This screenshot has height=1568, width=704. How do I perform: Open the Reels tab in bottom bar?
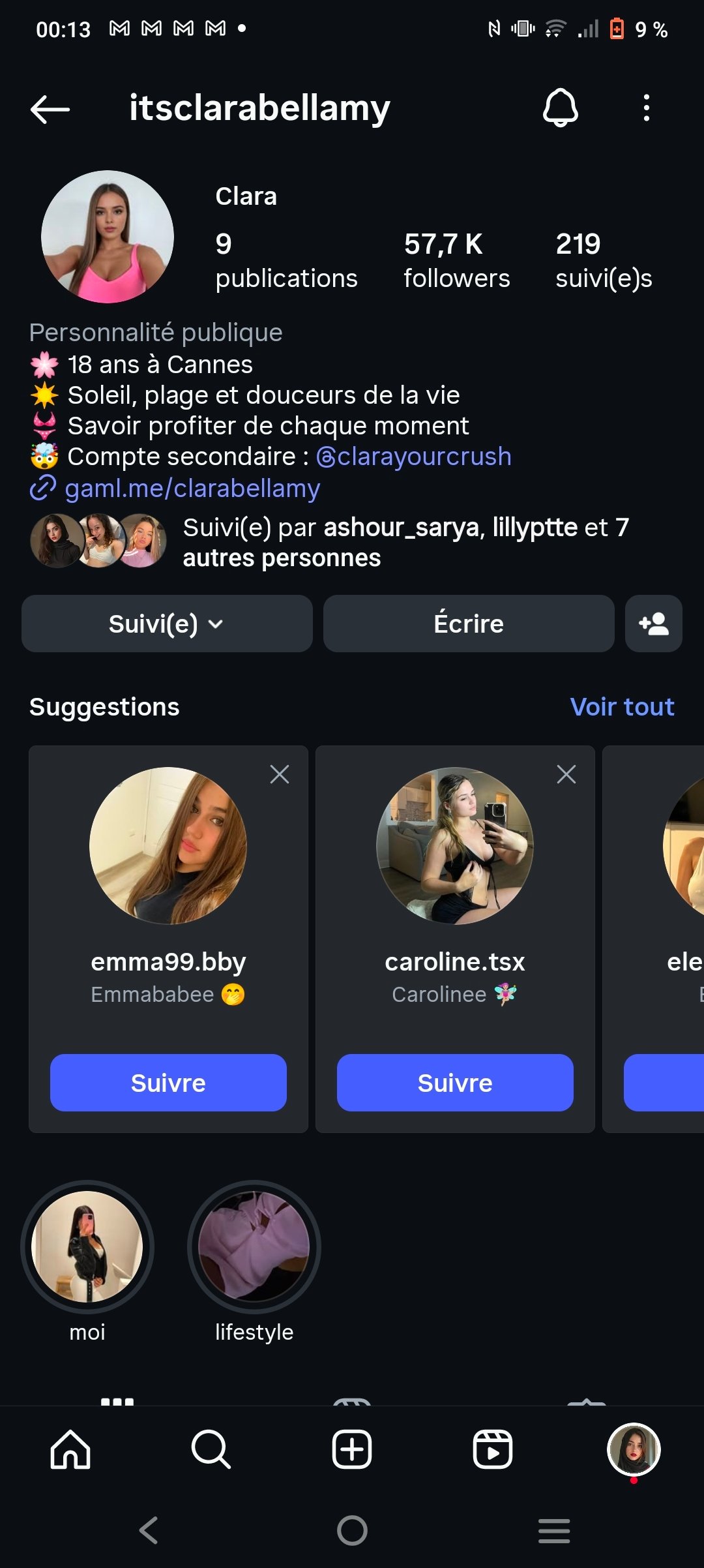492,1449
